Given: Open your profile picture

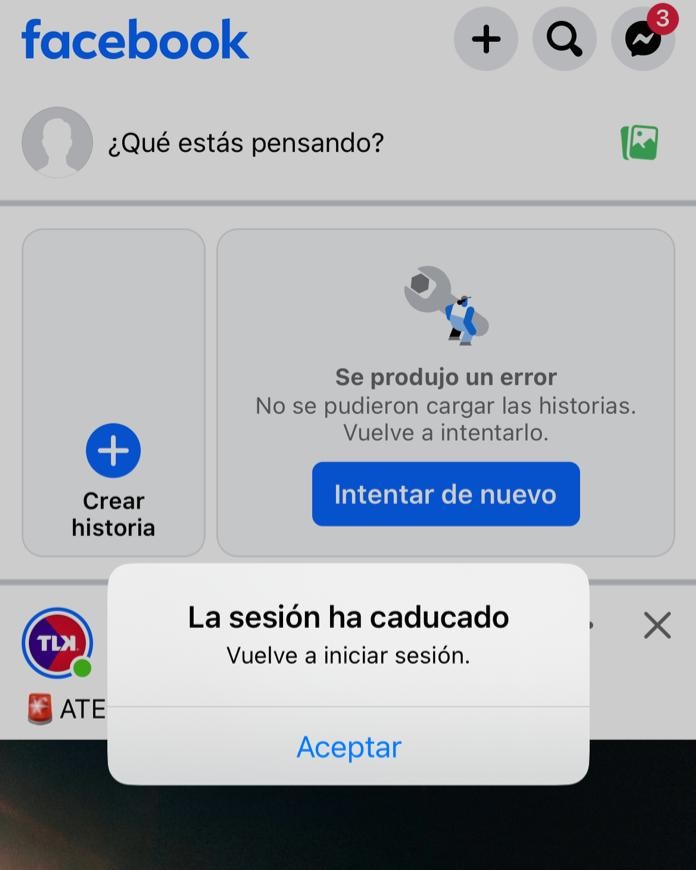Looking at the screenshot, I should [57, 143].
